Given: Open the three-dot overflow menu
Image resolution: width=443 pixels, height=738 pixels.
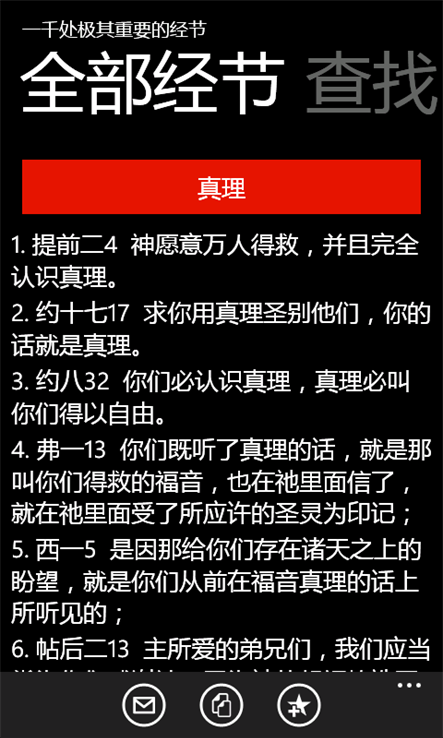Looking at the screenshot, I should pos(409,685).
